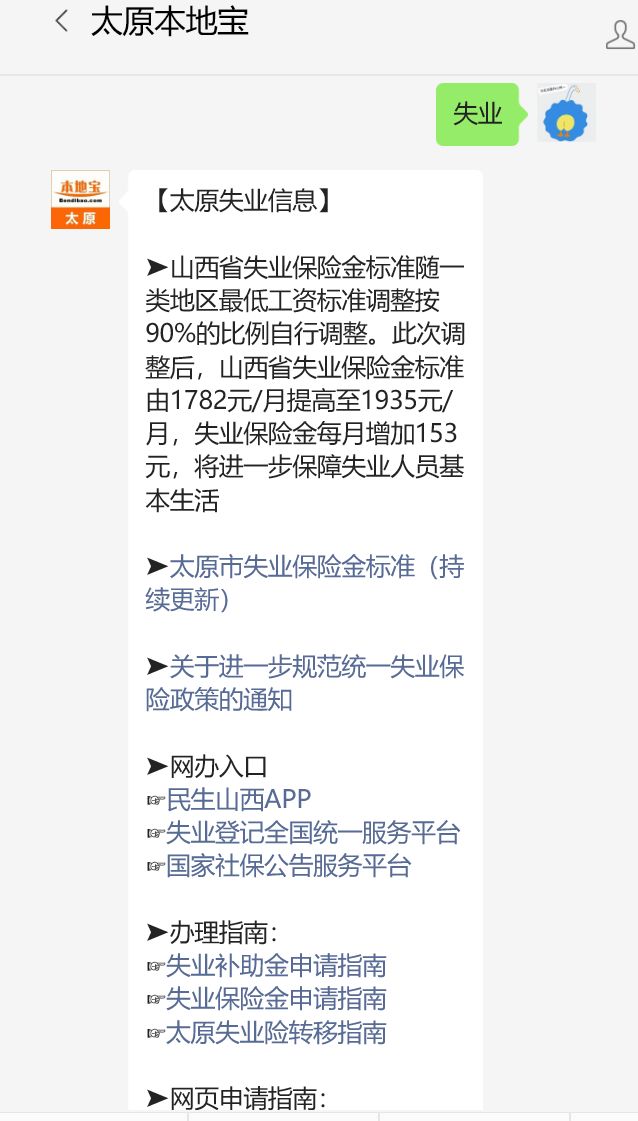Open the account profile icon

pos(620,34)
